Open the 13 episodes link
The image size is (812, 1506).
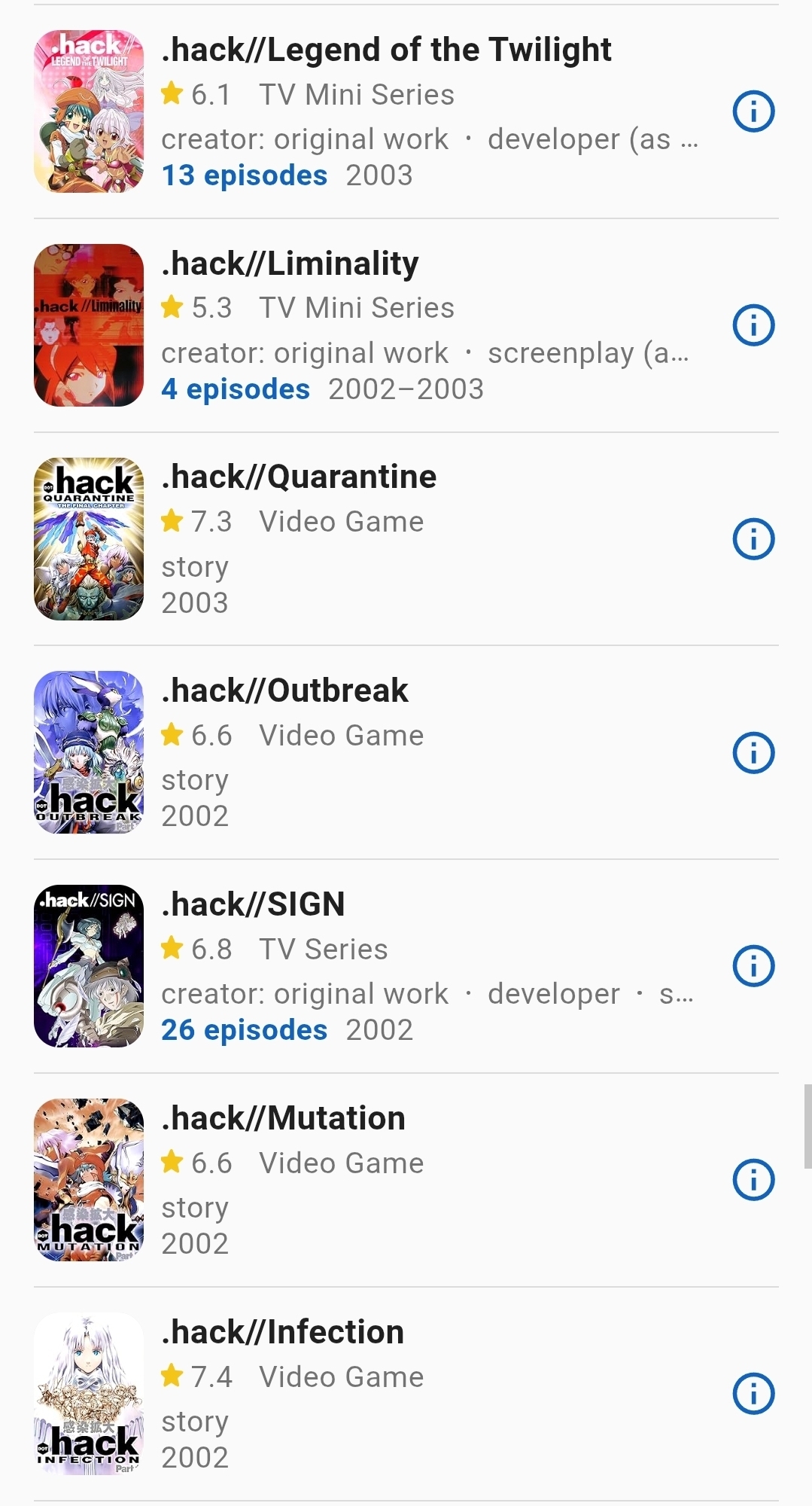point(245,175)
